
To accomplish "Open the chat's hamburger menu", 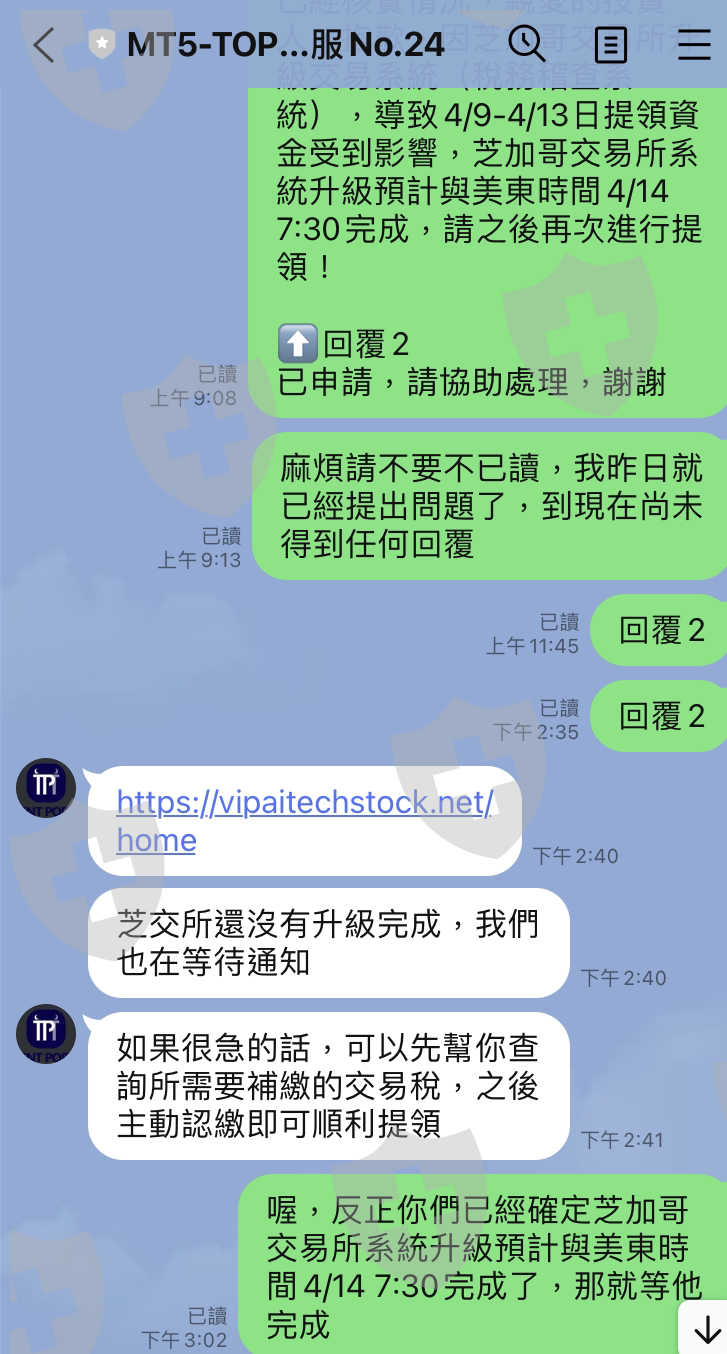I will (x=694, y=45).
